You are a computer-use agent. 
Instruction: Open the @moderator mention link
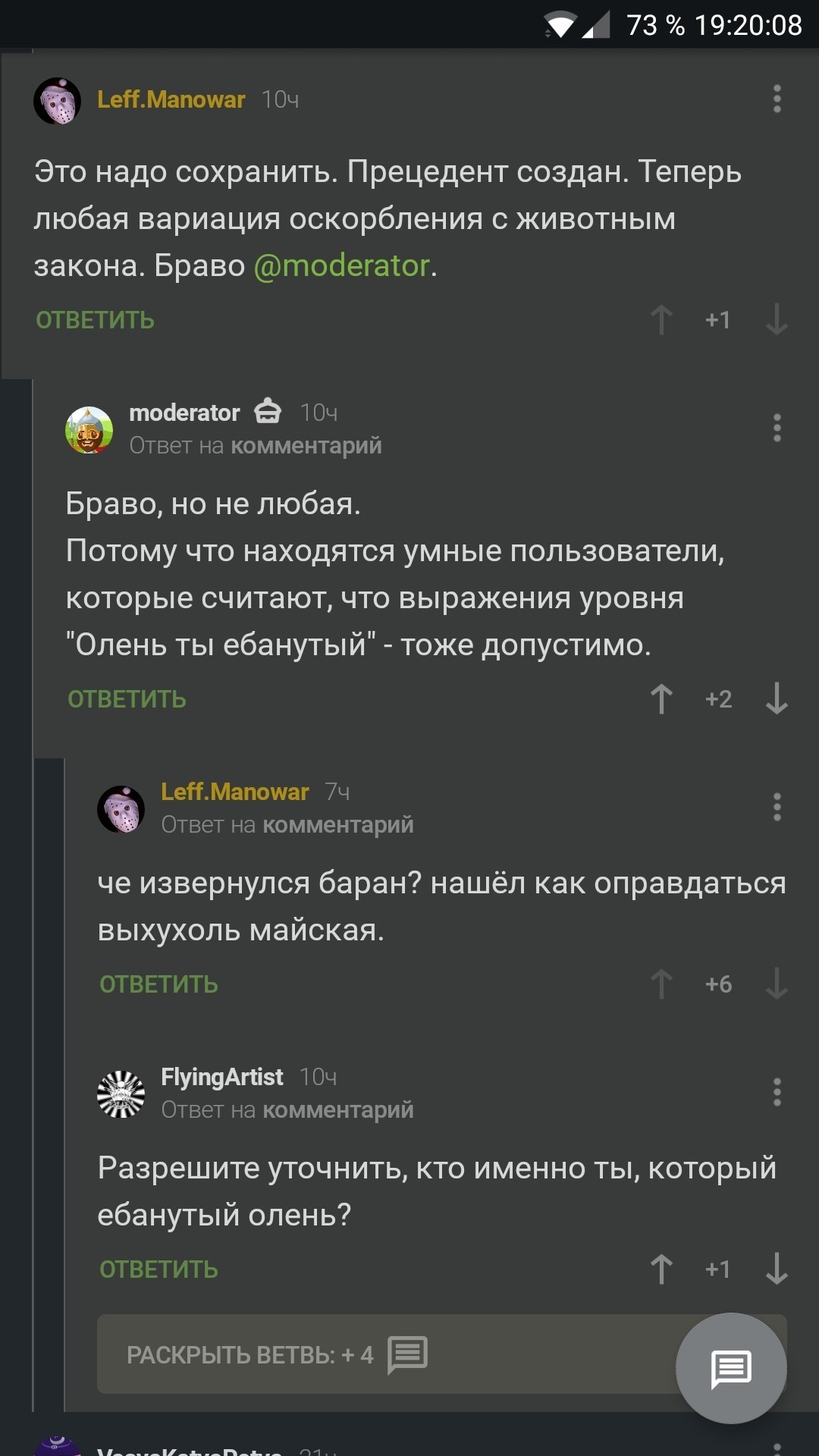(x=341, y=265)
